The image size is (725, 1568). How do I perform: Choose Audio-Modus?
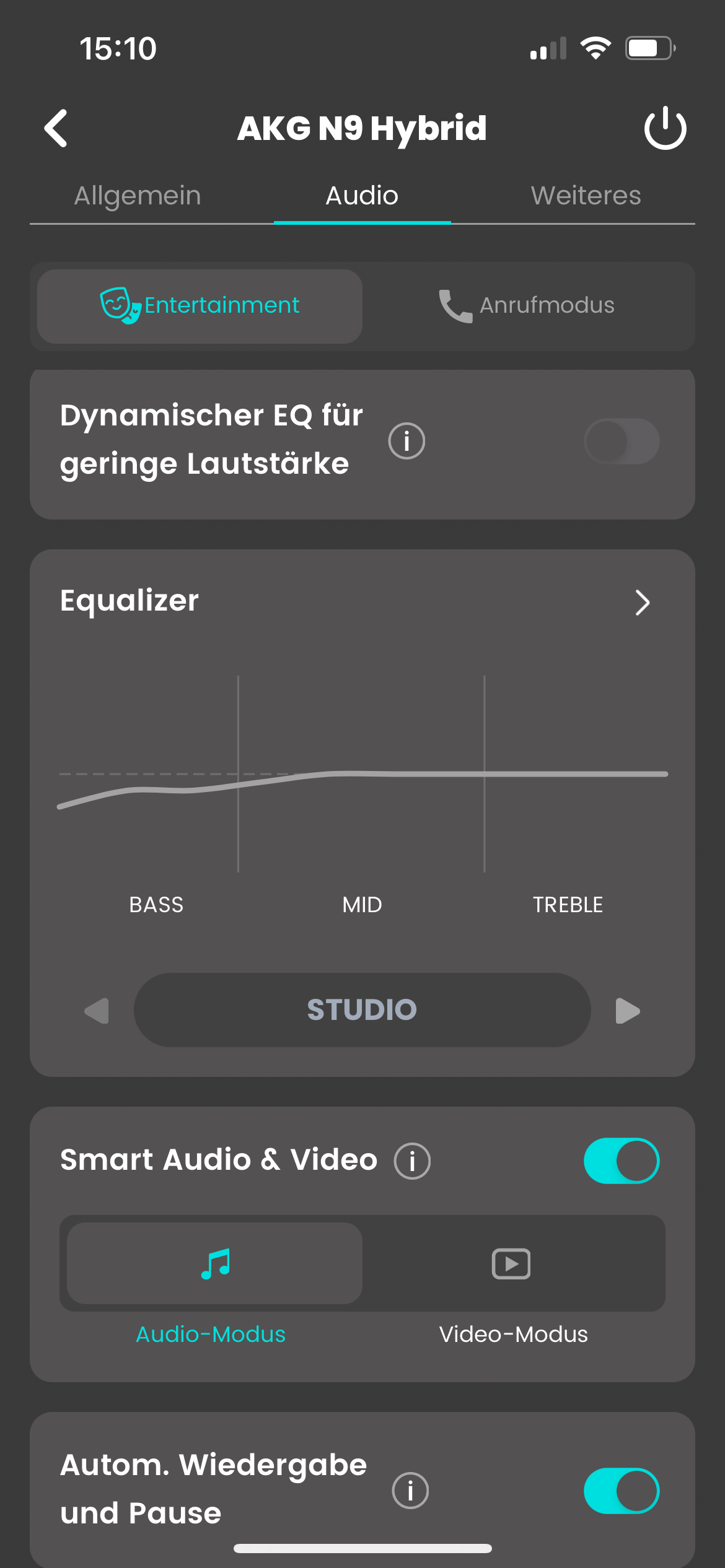pyautogui.click(x=214, y=1263)
